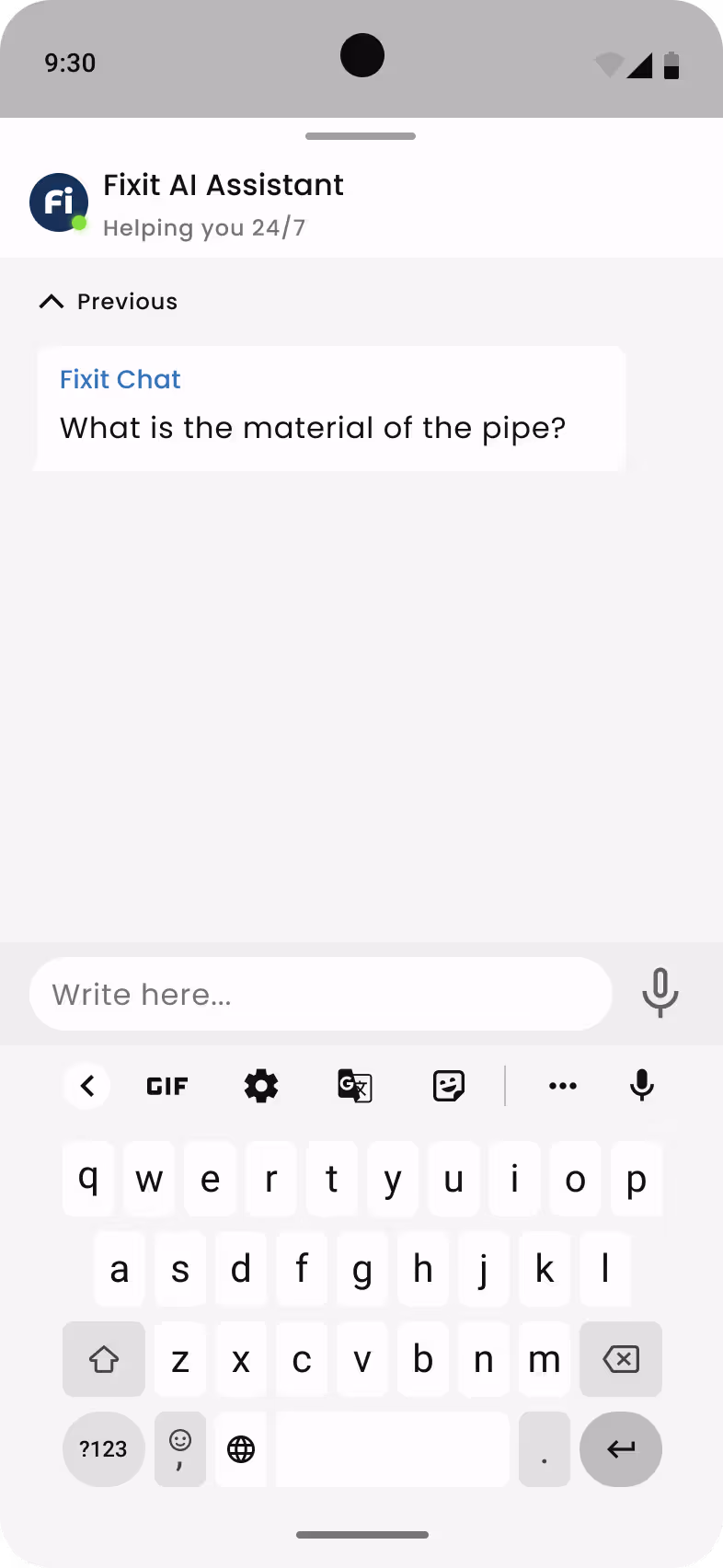Switch keyboard language with globe key

click(x=241, y=1449)
